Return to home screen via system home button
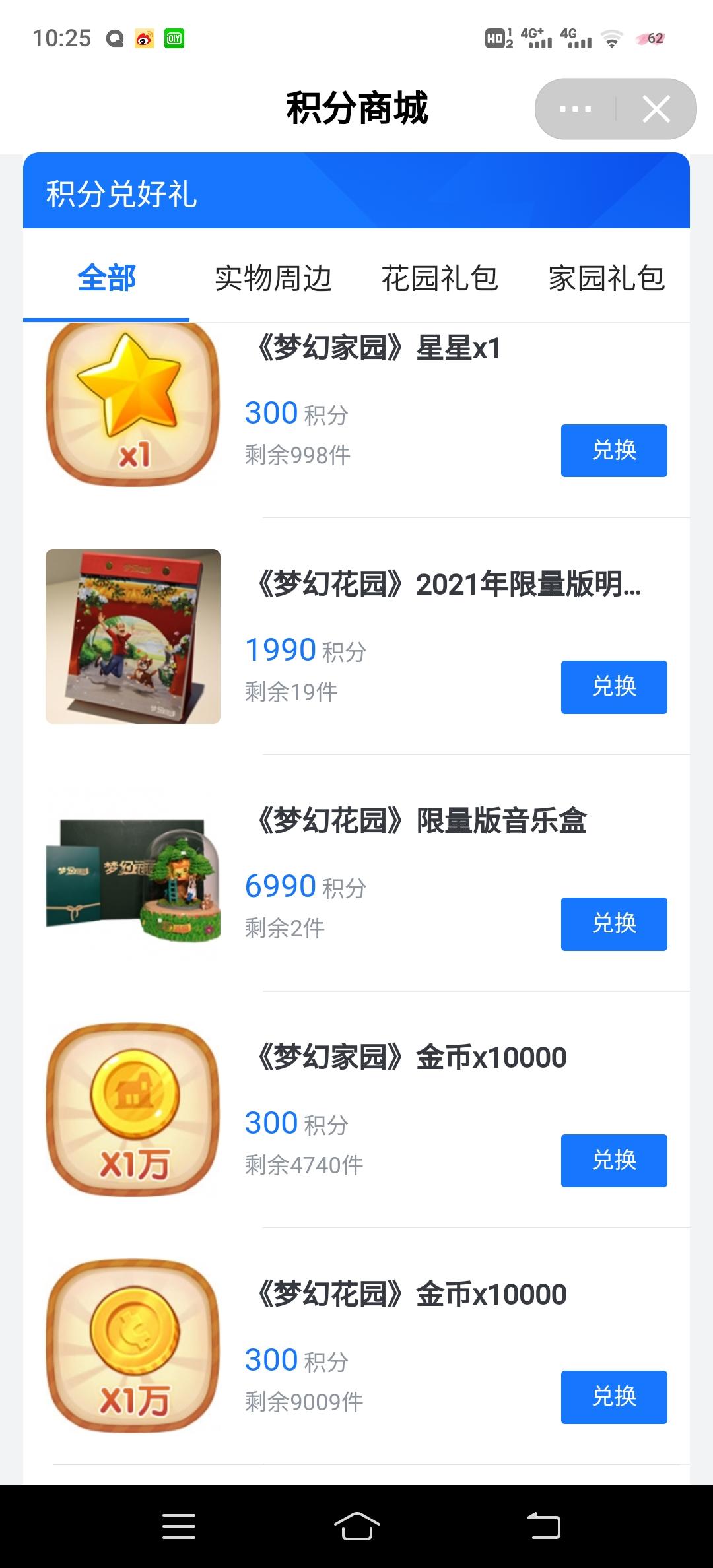Screen dimensions: 713x1568 (x=356, y=1526)
